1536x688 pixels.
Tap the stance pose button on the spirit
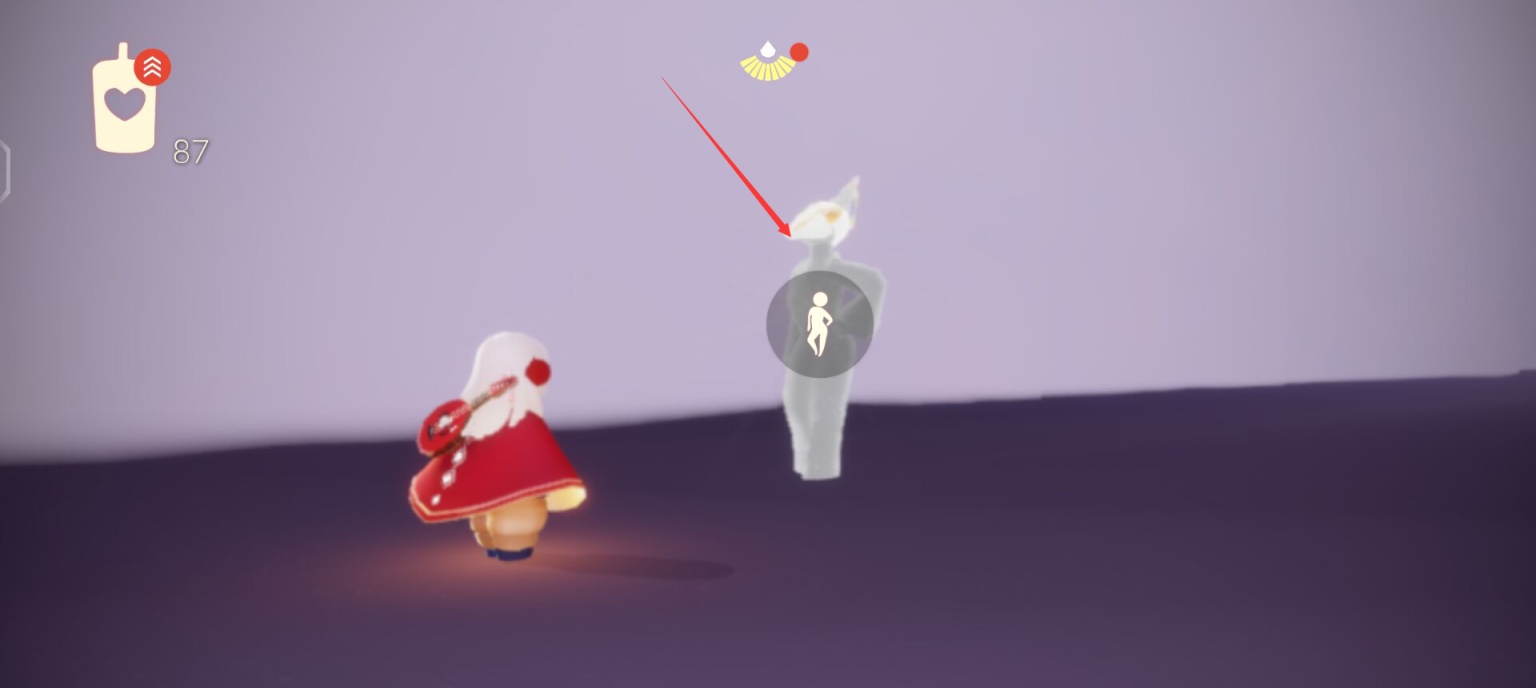coord(820,325)
